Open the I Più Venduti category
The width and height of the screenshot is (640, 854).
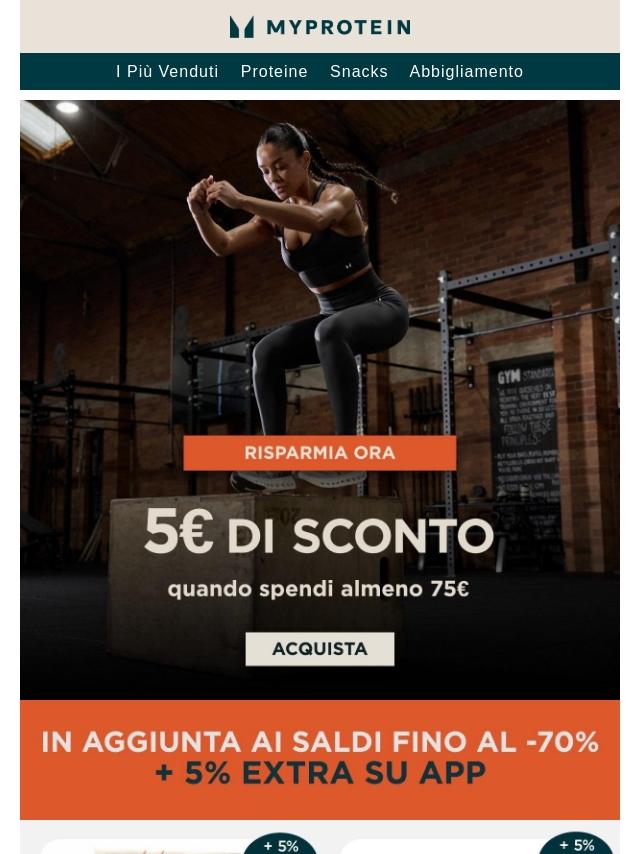(x=167, y=72)
